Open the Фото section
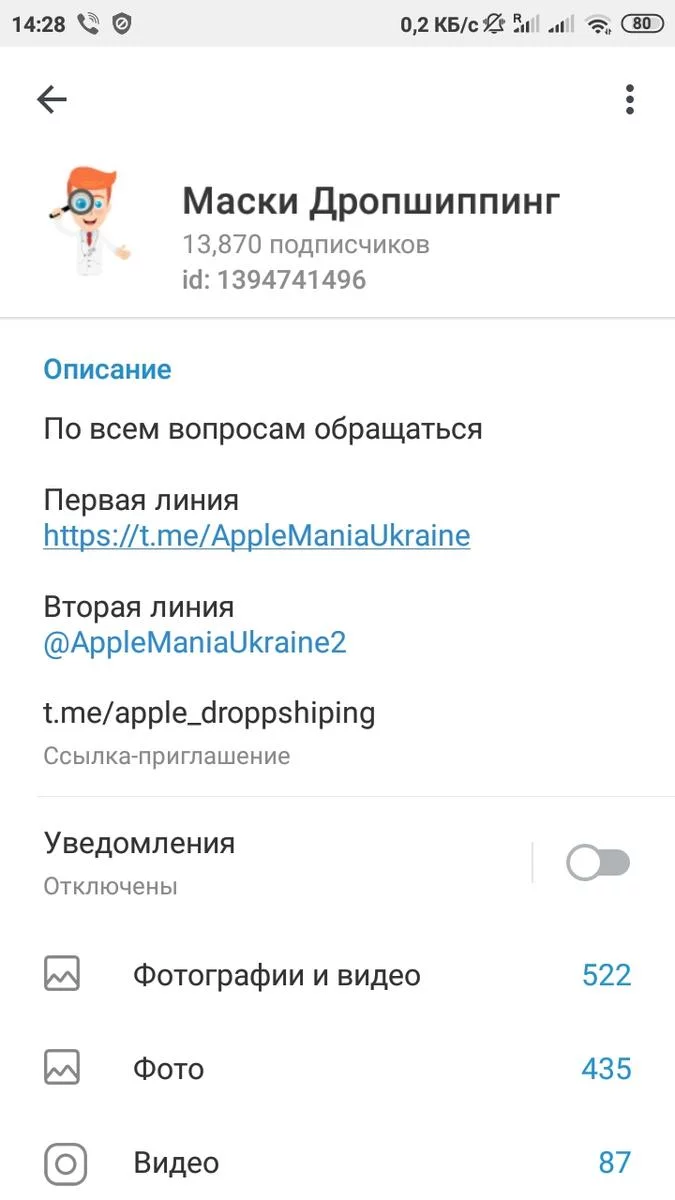675x1200 pixels. [x=168, y=1069]
